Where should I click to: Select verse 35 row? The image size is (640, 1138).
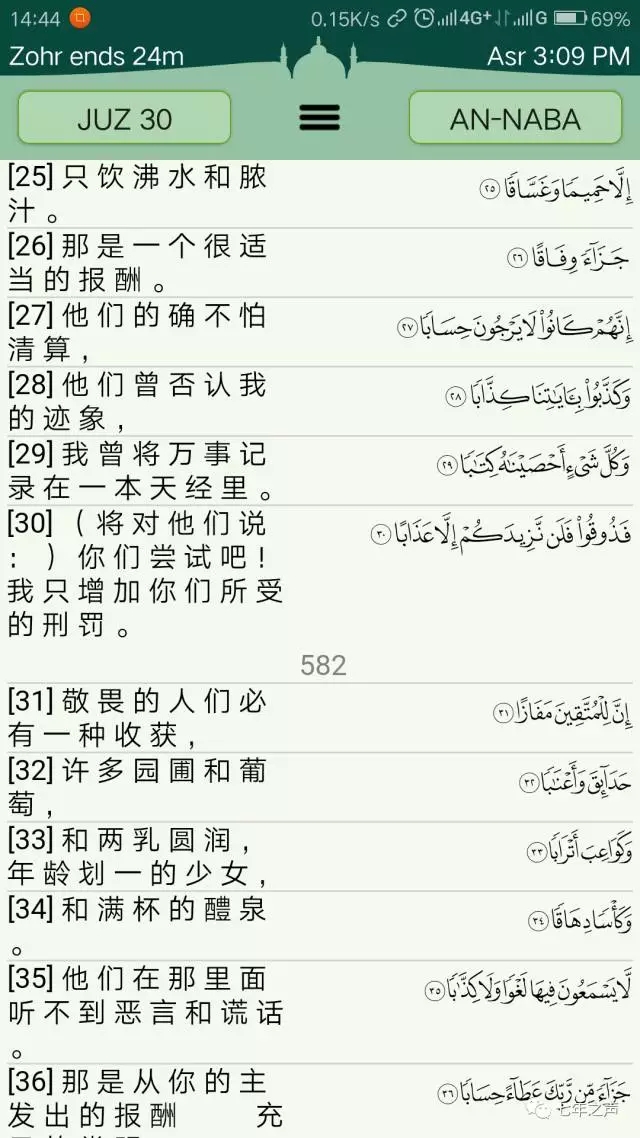tap(320, 1011)
